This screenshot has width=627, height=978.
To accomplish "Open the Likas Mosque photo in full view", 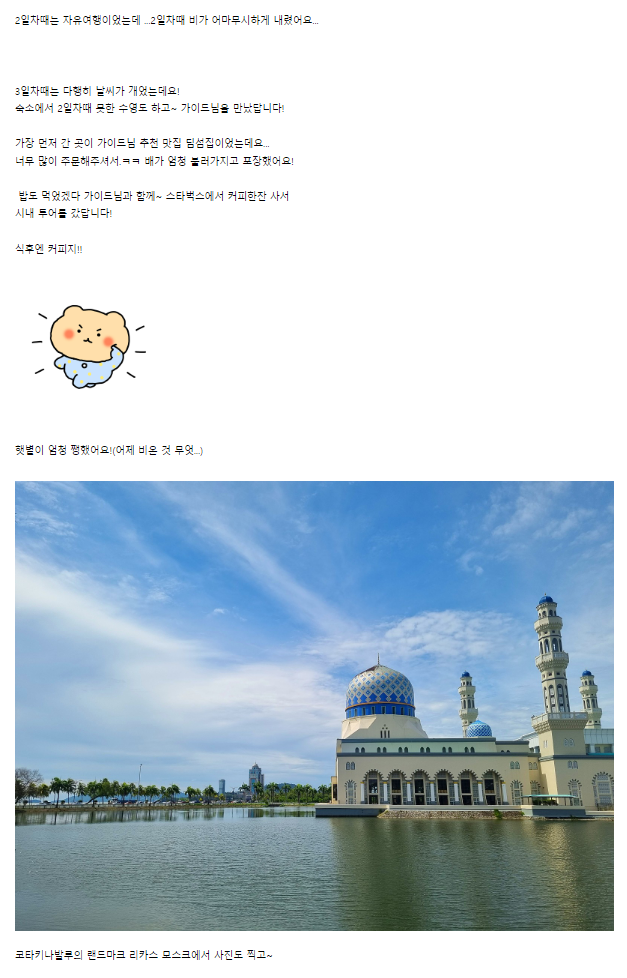I will coord(314,705).
